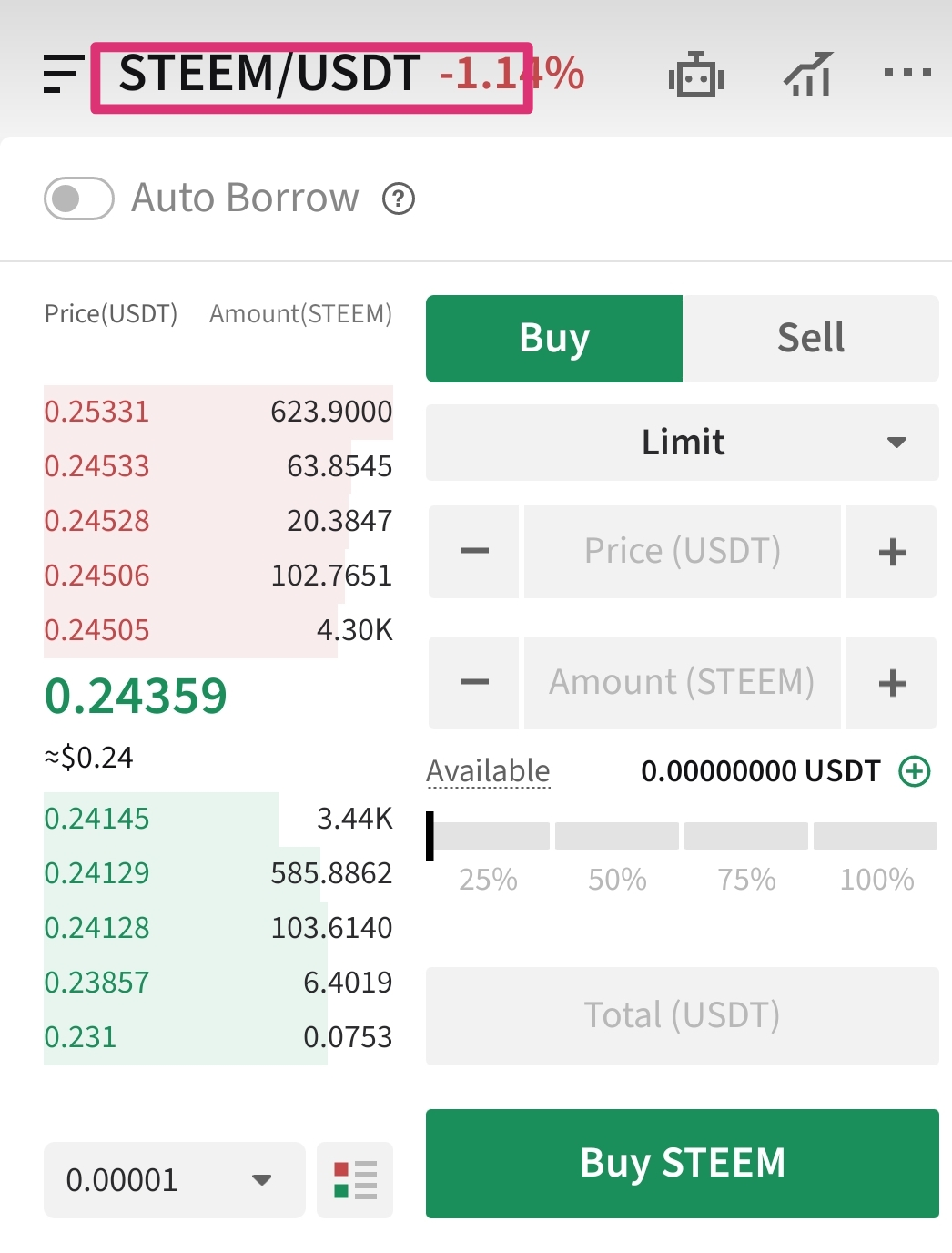
Task: Switch to the Sell tab
Action: pyautogui.click(x=810, y=338)
